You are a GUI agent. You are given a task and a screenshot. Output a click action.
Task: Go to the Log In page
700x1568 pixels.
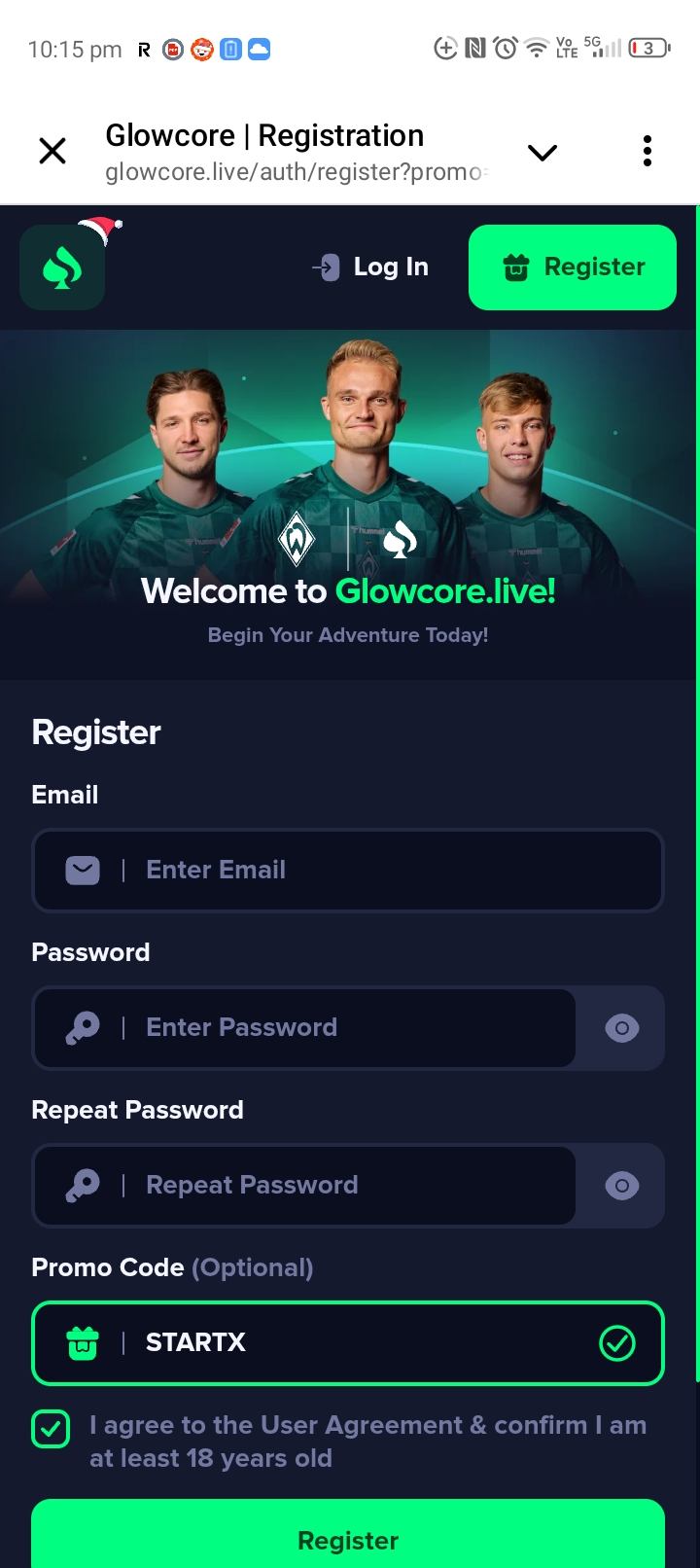371,267
